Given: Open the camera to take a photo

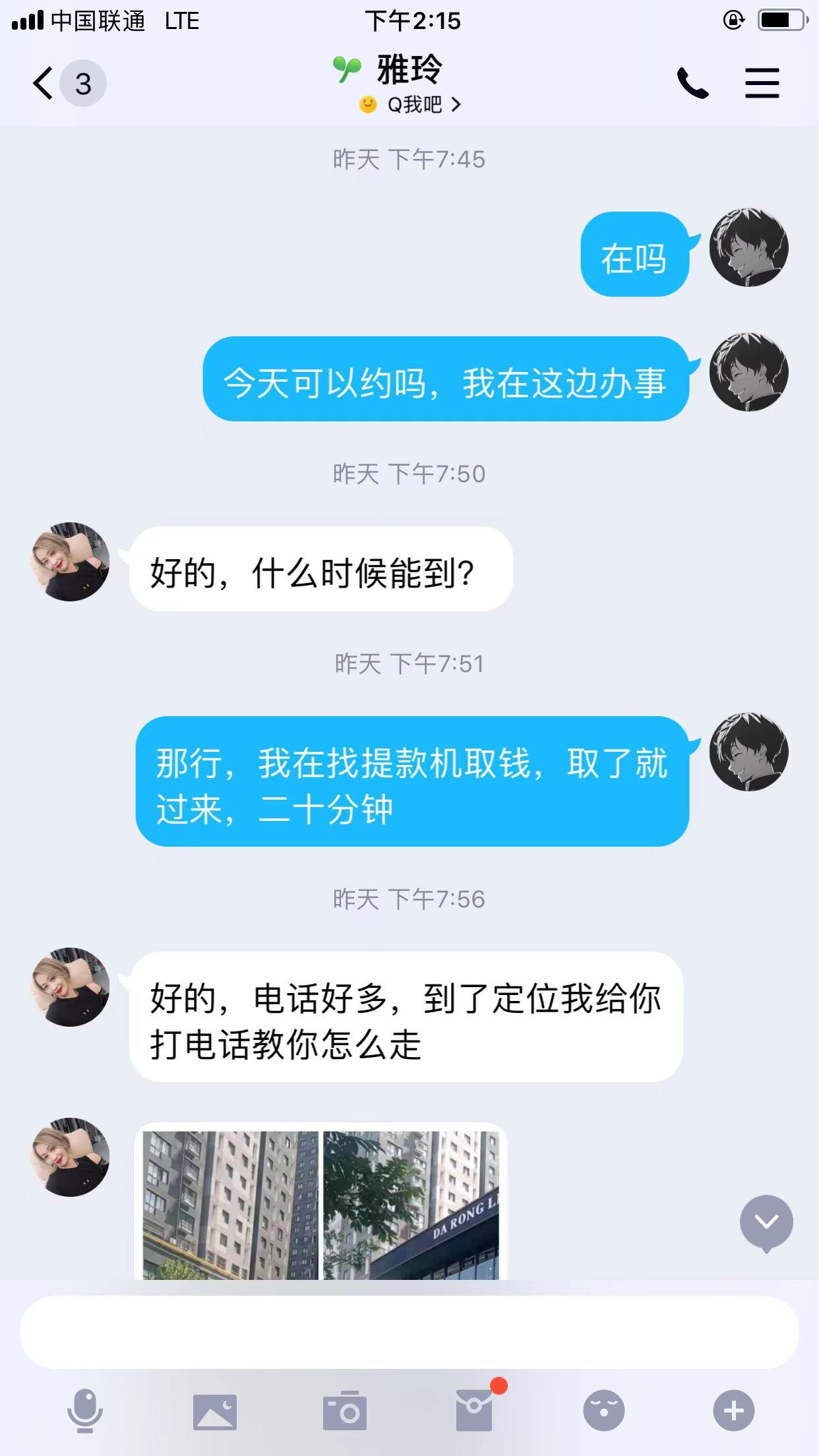Looking at the screenshot, I should [x=344, y=1411].
